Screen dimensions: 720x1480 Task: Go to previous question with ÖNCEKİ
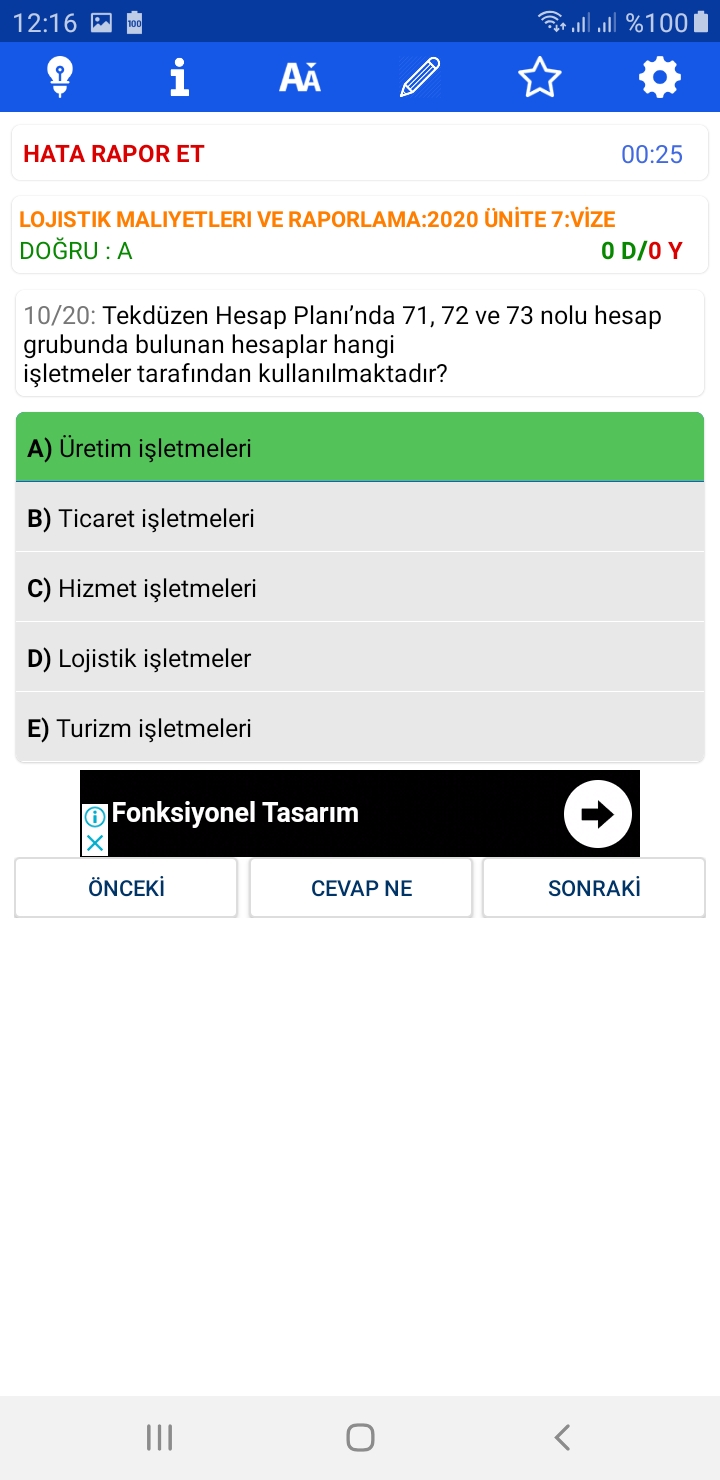pyautogui.click(x=126, y=888)
